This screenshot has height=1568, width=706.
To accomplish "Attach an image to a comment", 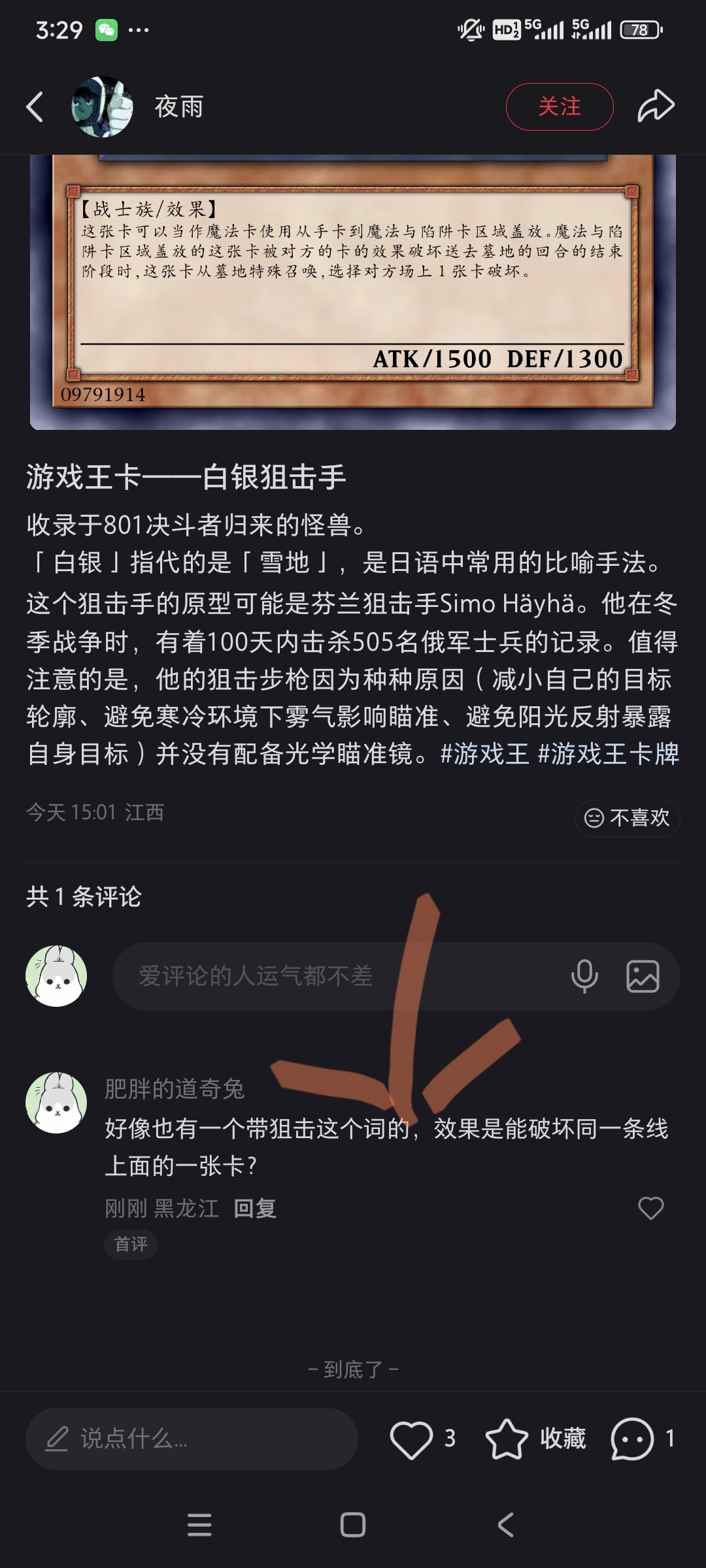I will (643, 976).
